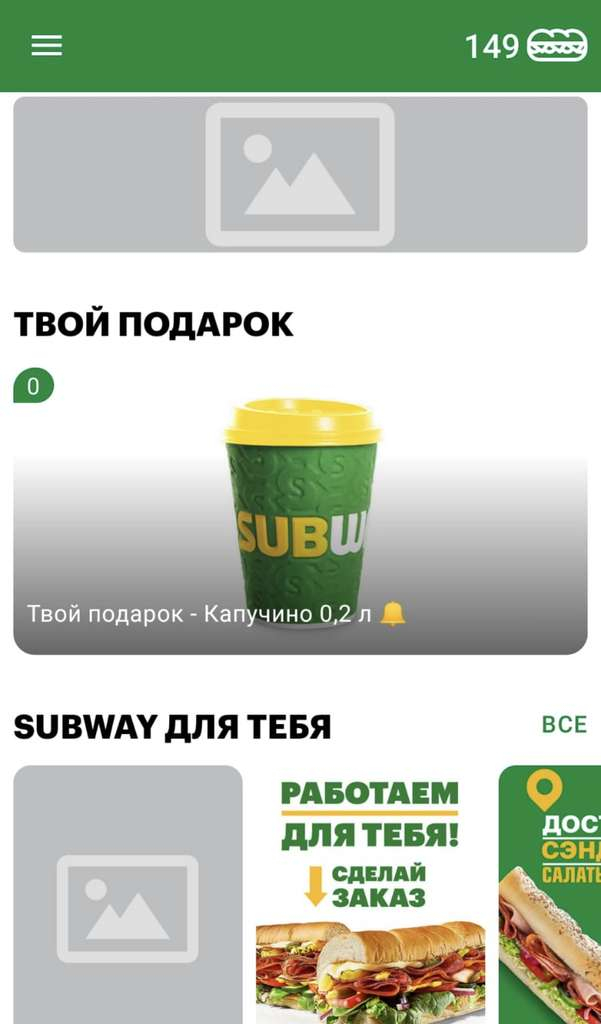The height and width of the screenshot is (1024, 601).
Task: Open the Работаем для тебя offer card
Action: tap(370, 895)
